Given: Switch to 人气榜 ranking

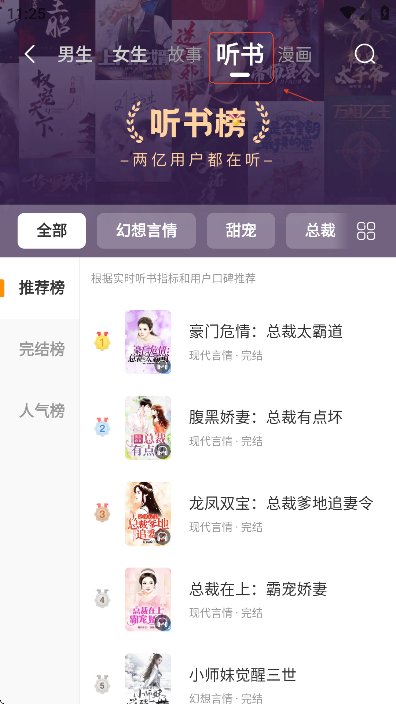Looking at the screenshot, I should (x=40, y=410).
